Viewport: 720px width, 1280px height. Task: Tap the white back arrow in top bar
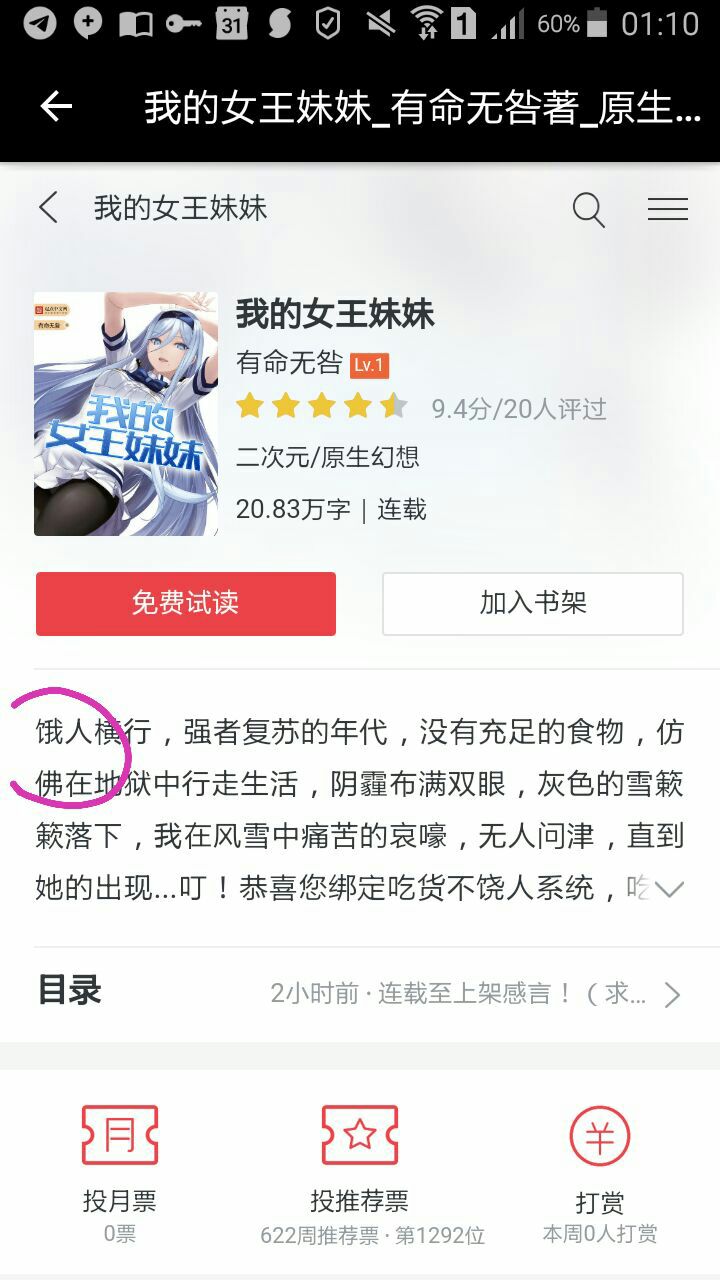click(56, 107)
